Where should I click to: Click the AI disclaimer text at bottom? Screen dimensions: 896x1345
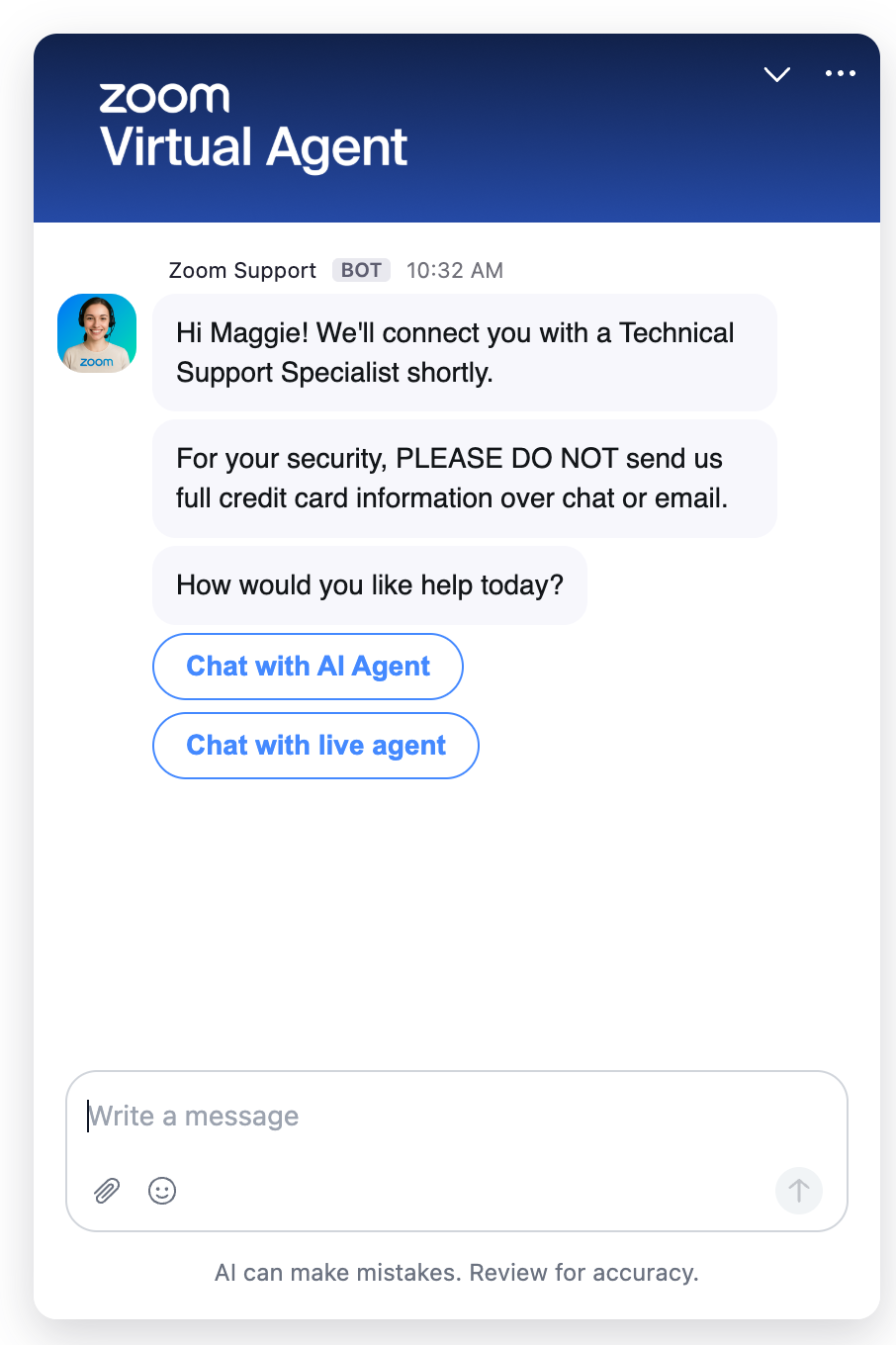[x=457, y=1273]
